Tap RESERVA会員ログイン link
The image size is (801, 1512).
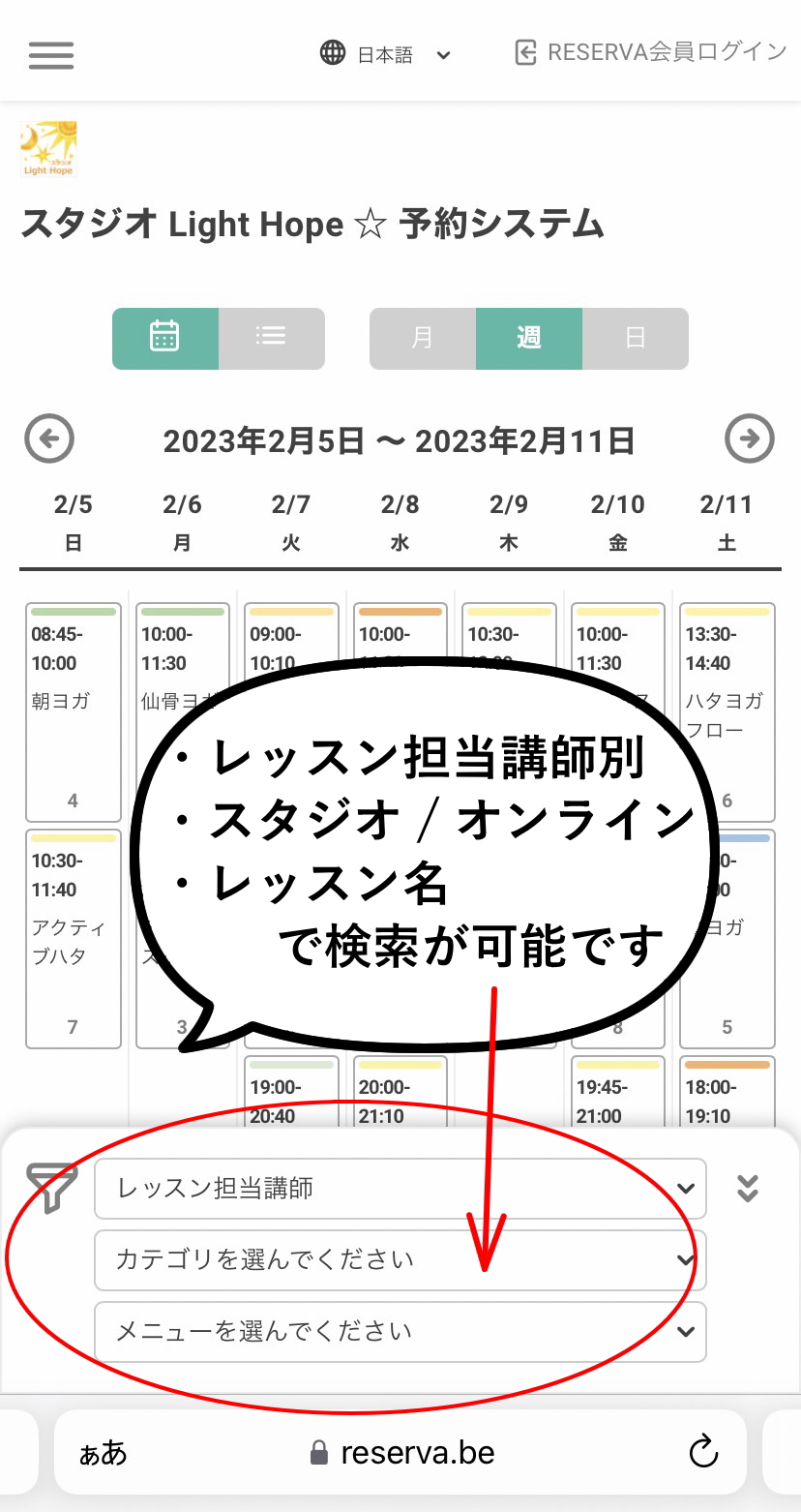coord(651,52)
